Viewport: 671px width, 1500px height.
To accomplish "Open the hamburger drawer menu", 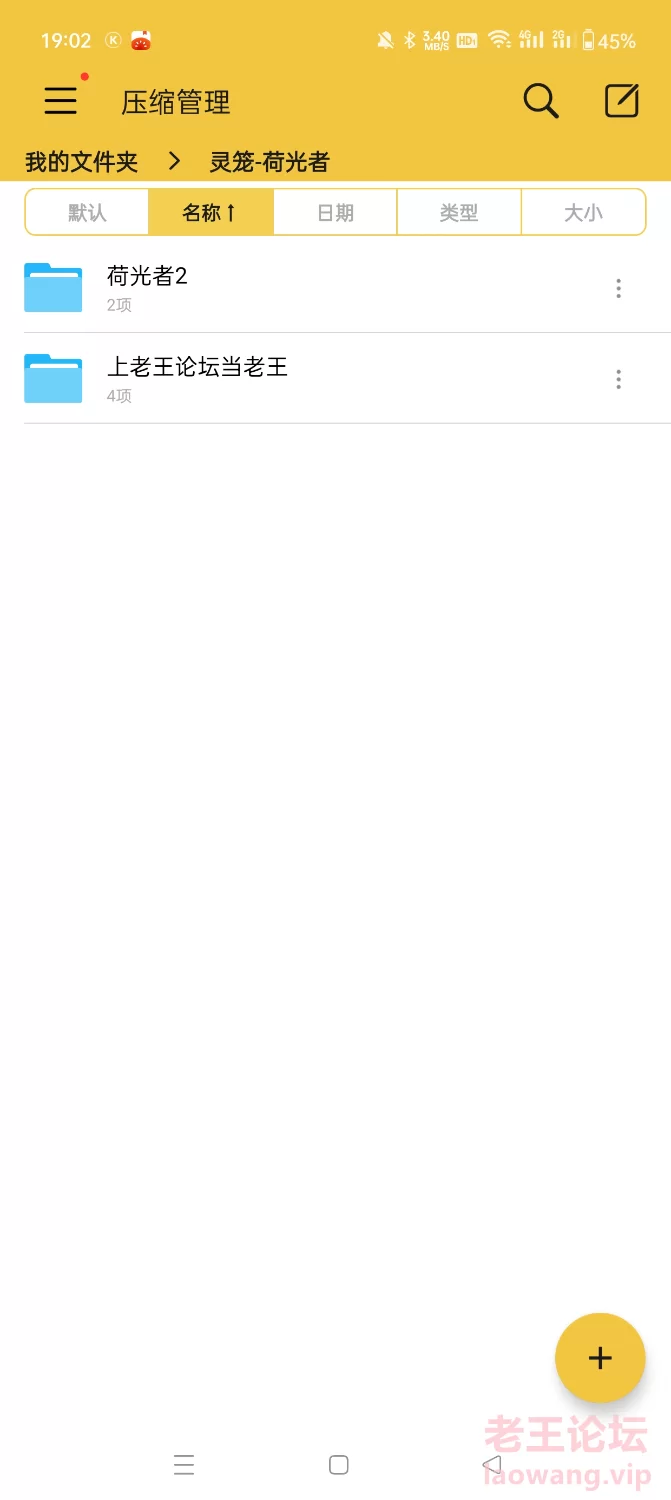I will [61, 101].
